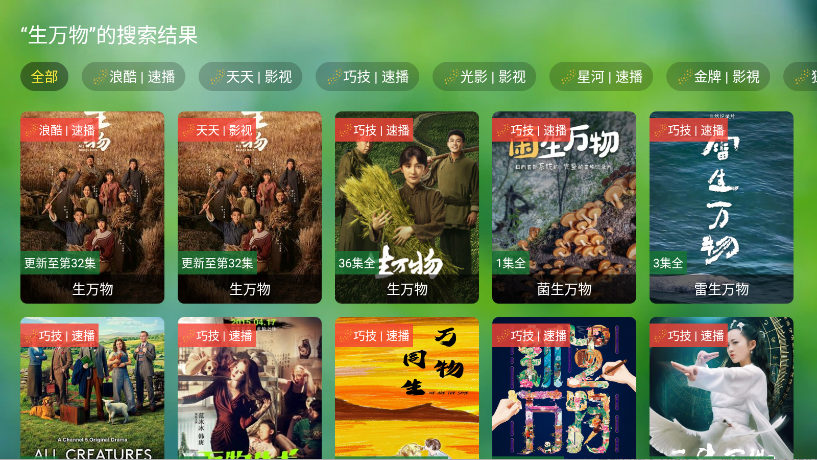Choose the 光影 | 影视 source chip
Image resolution: width=817 pixels, height=460 pixels.
(484, 77)
